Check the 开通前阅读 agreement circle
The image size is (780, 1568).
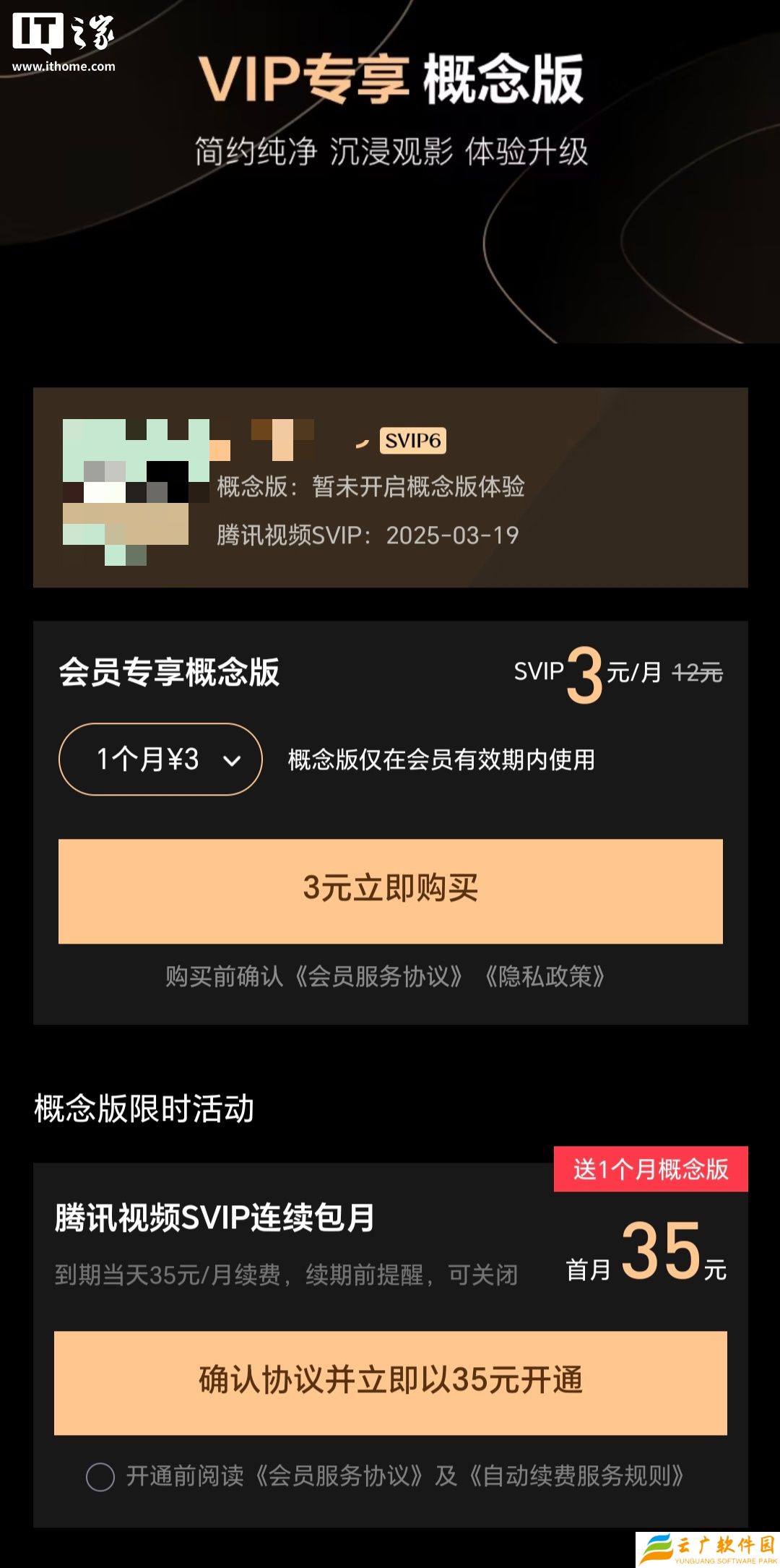[100, 1476]
